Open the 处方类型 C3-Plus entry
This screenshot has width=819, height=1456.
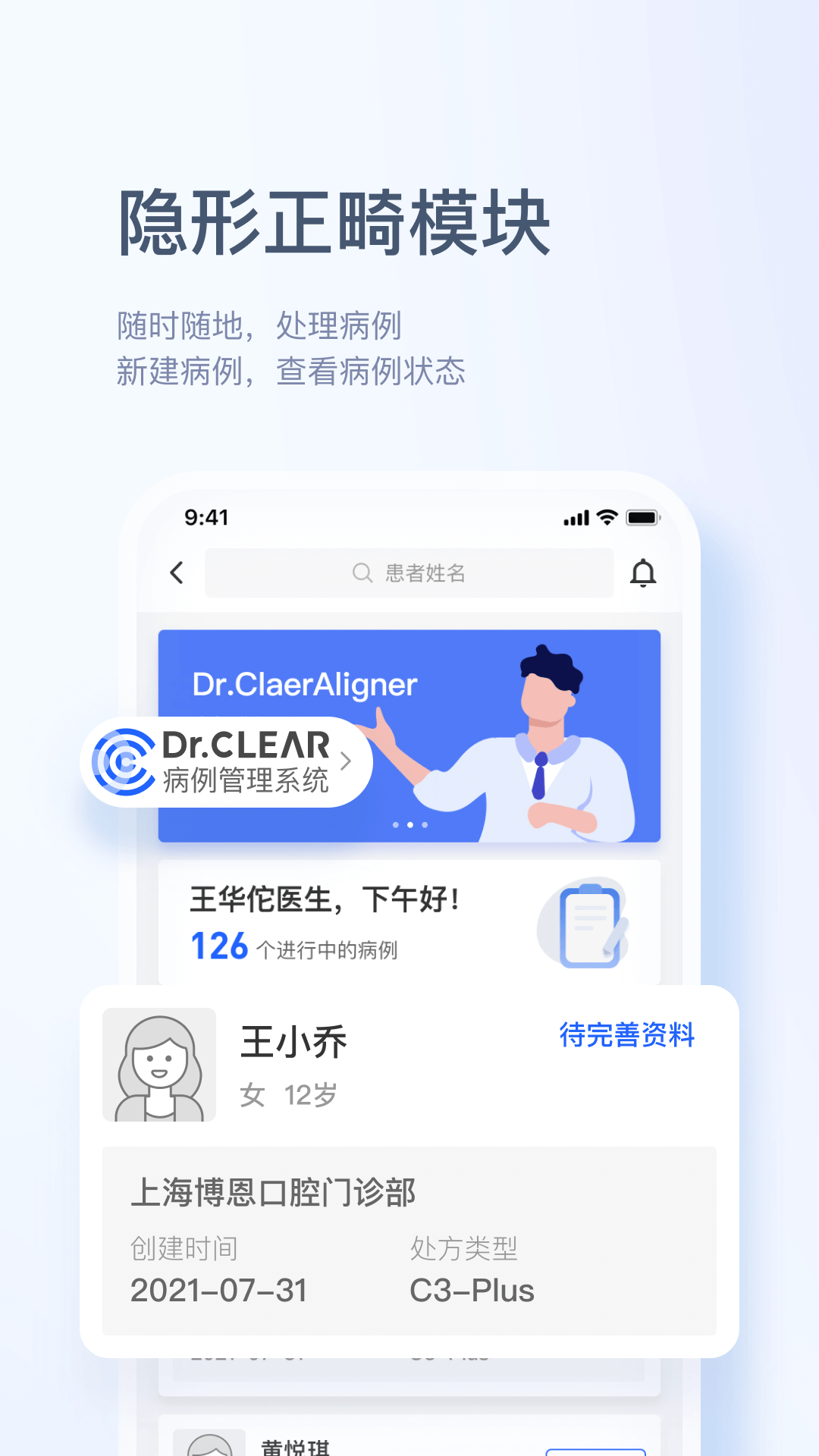tap(470, 1291)
